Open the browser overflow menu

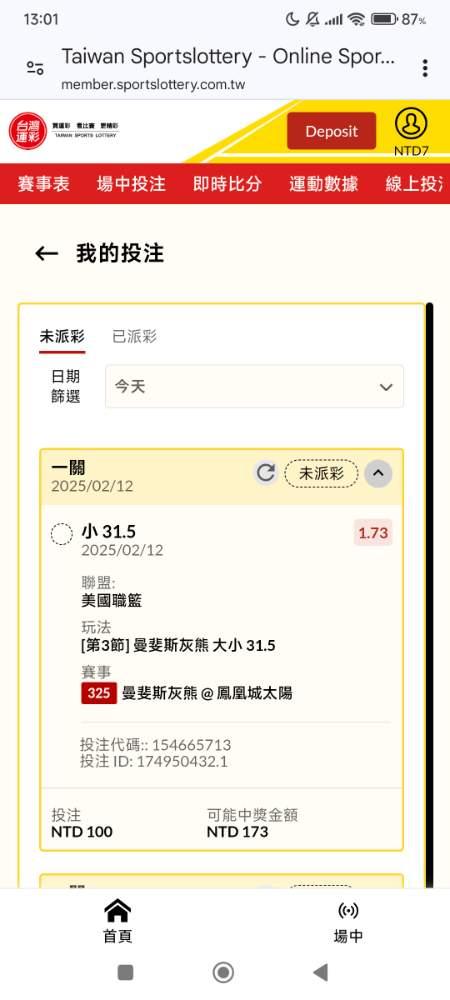425,68
